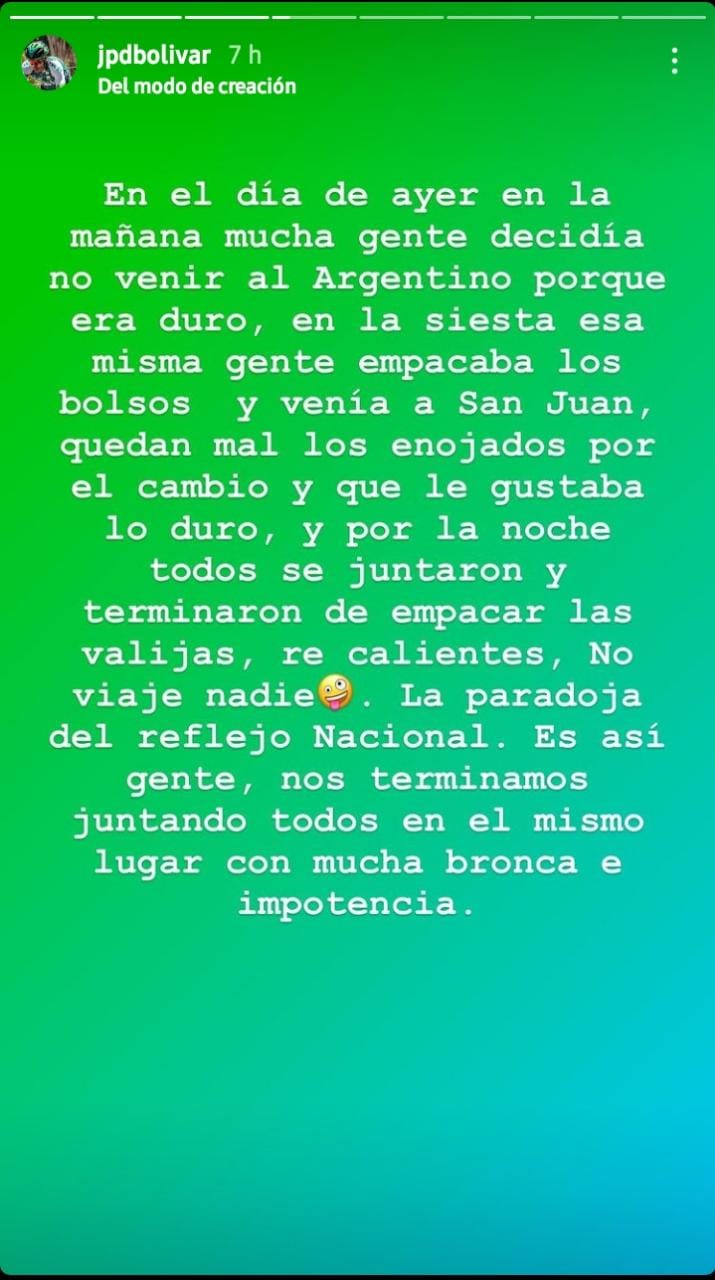Tap the 'Del modo de creación' label
This screenshot has width=715, height=1280.
point(197,87)
